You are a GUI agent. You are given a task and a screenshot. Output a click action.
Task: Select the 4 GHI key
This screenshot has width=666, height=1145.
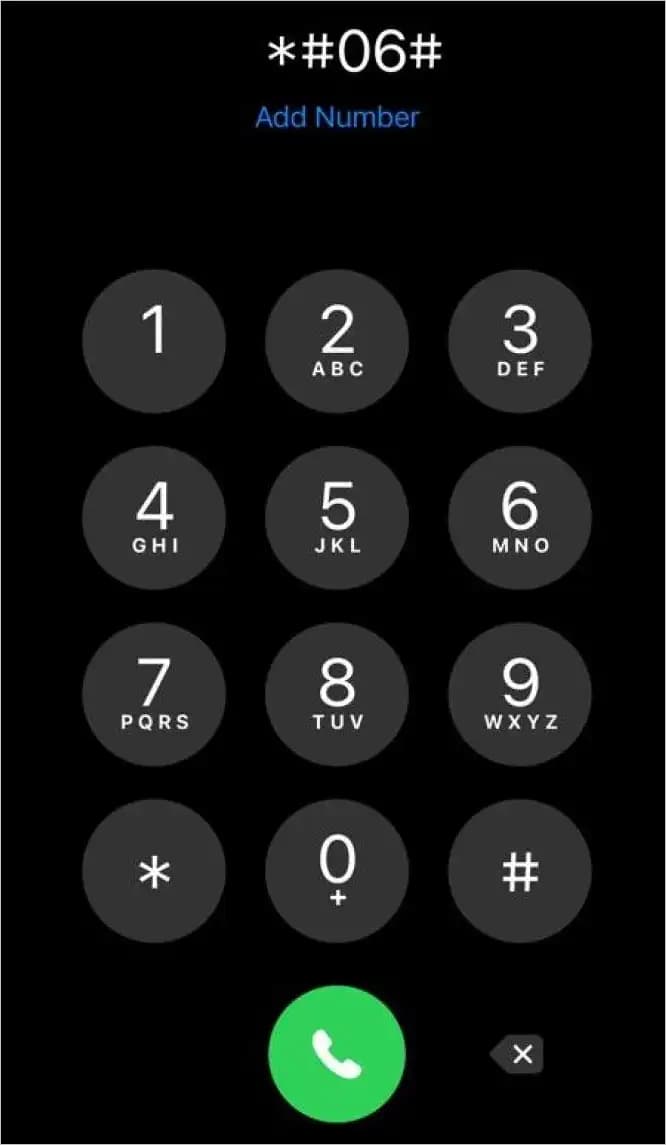pos(154,517)
